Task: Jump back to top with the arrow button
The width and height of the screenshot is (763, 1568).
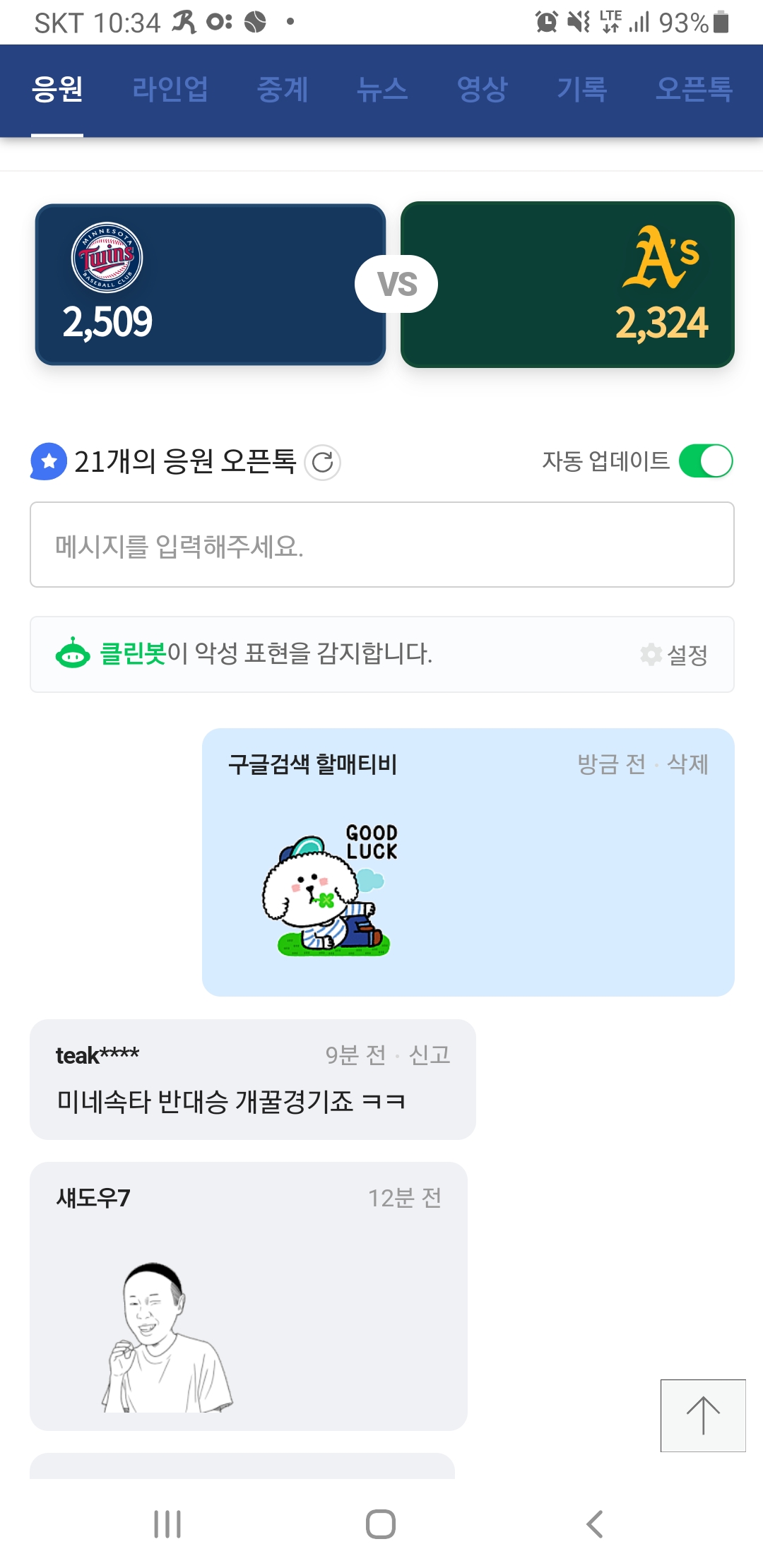Action: (x=703, y=1415)
